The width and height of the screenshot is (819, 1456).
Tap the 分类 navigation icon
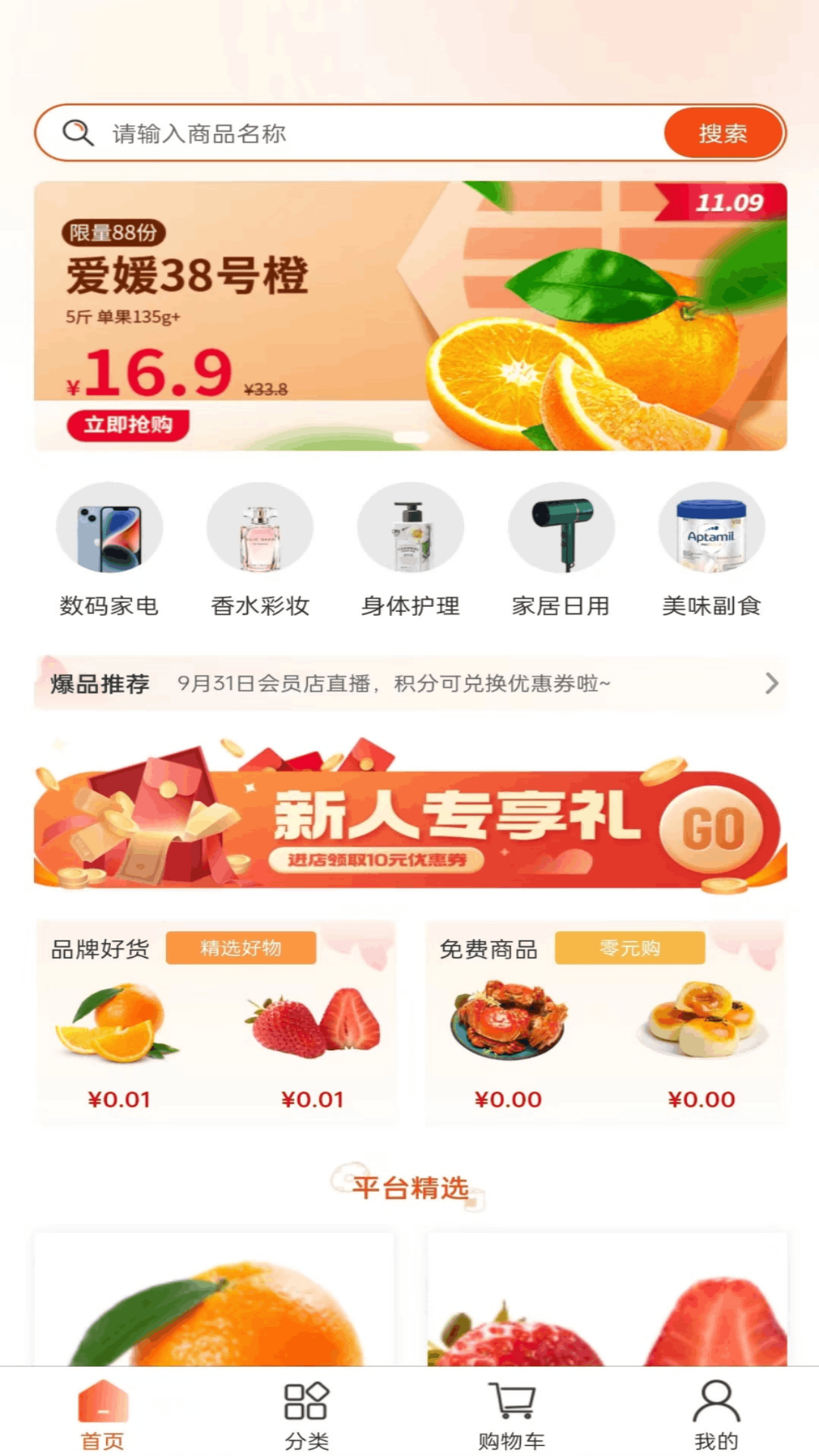tap(306, 1407)
